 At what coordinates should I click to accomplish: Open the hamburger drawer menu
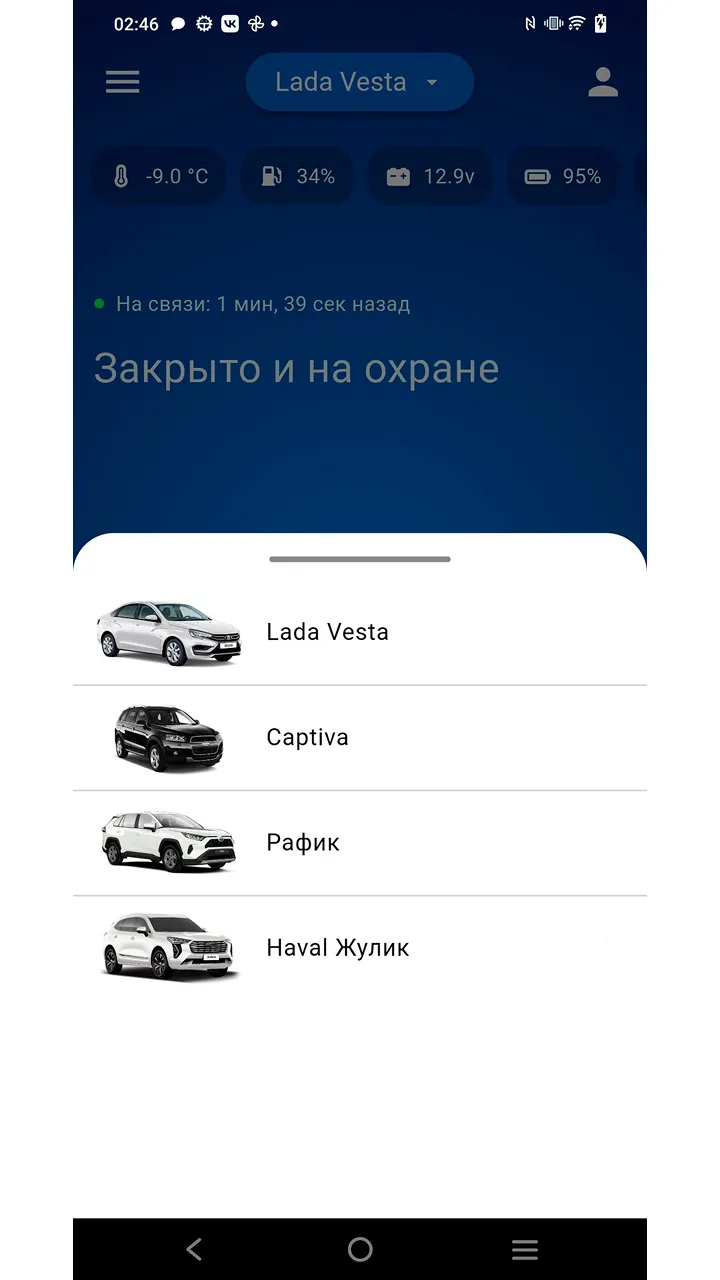click(x=123, y=82)
